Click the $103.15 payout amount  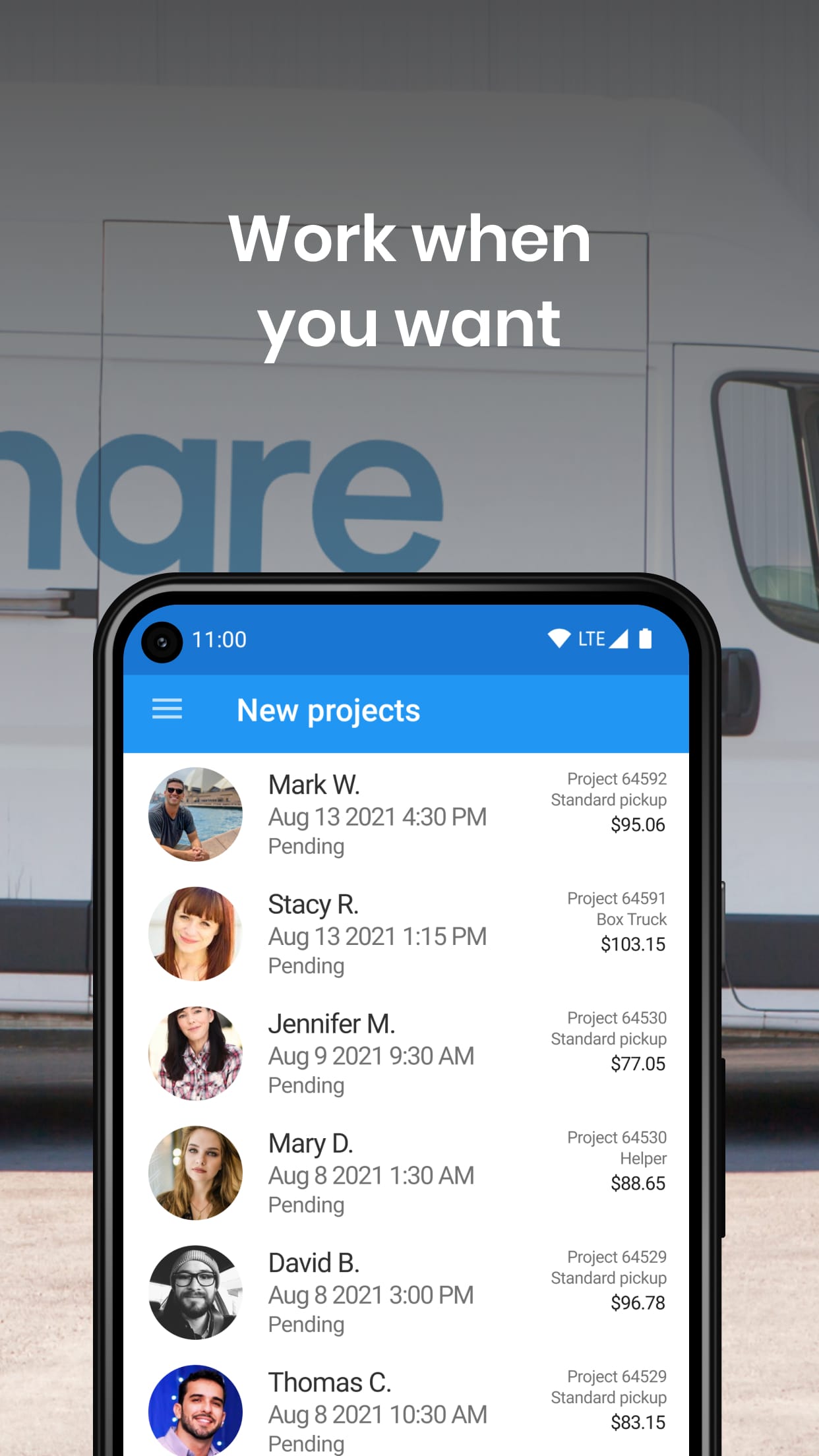click(x=632, y=944)
